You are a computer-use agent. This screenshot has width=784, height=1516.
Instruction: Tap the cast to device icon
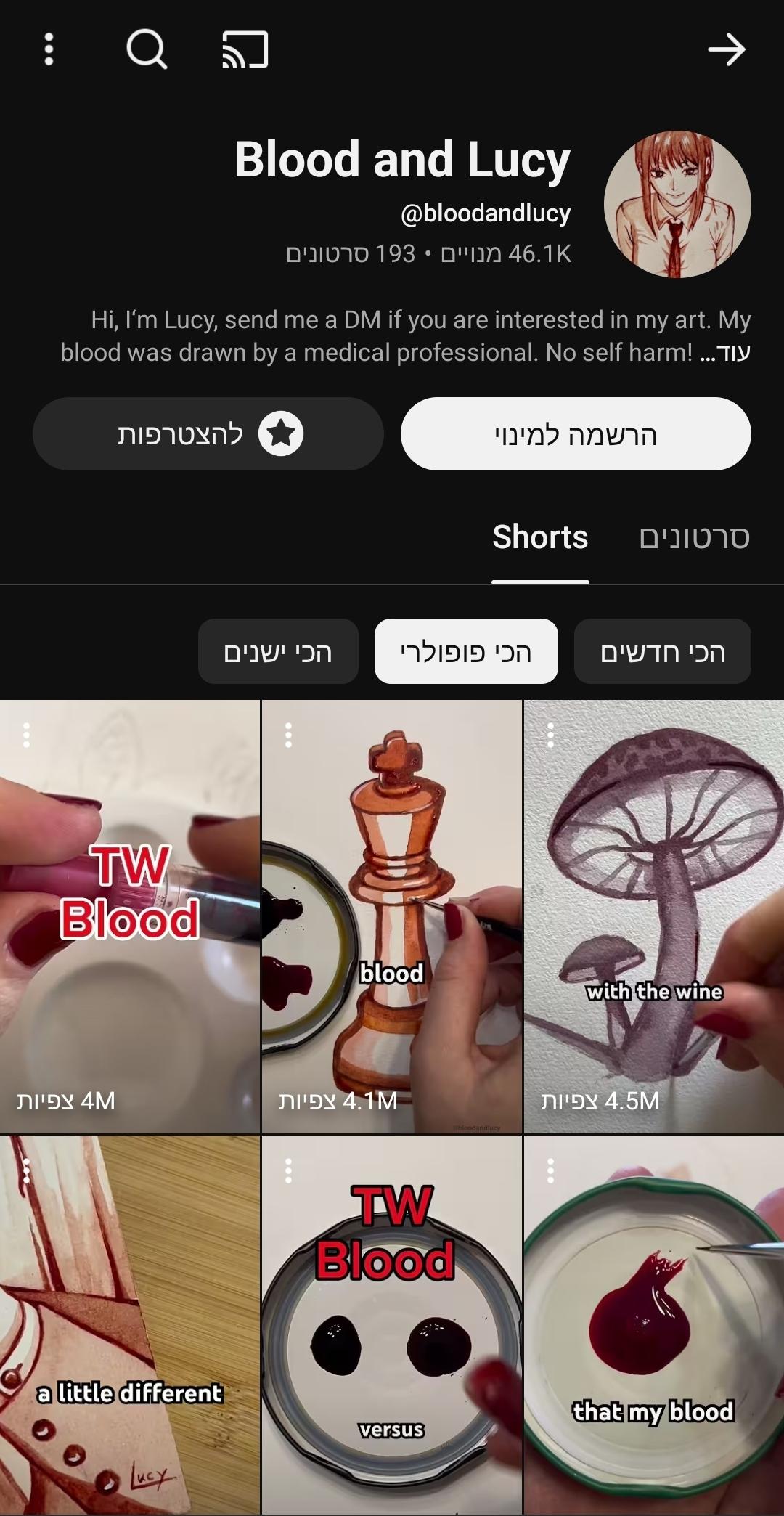click(x=245, y=49)
